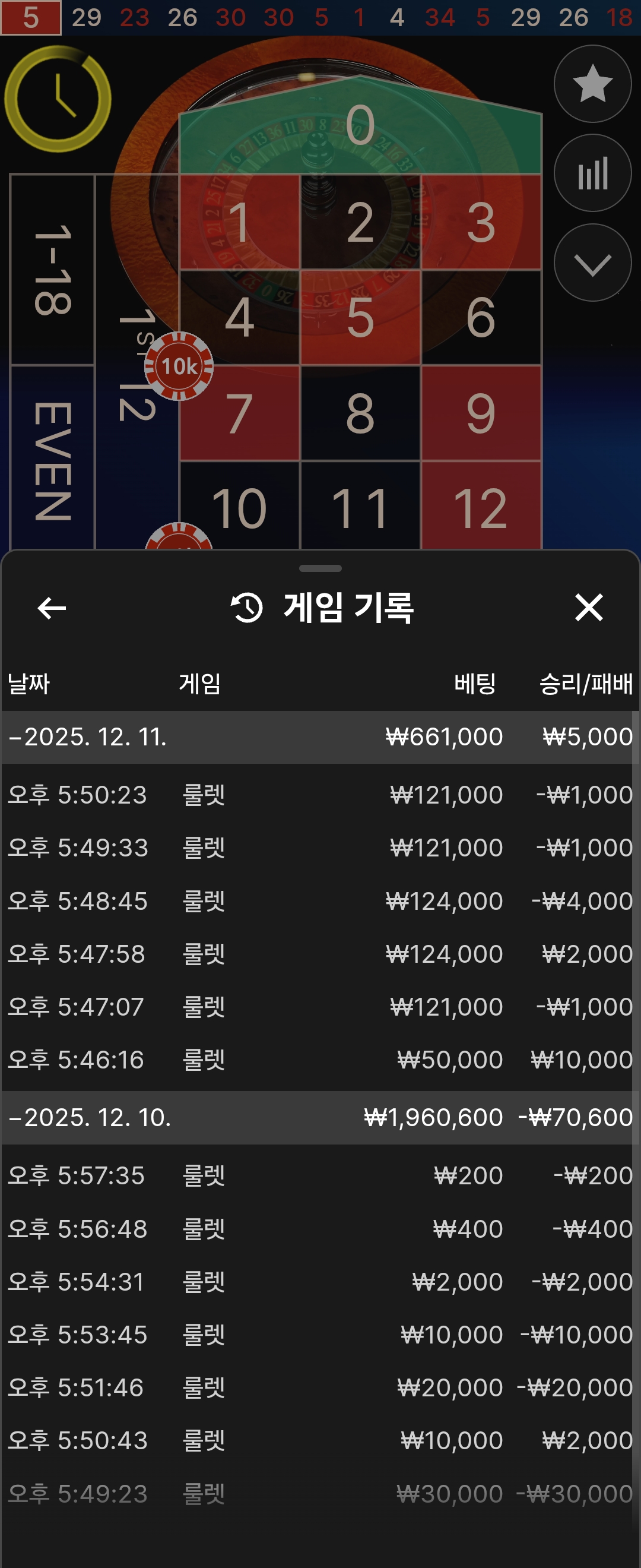Bet on number 12
Viewport: 641px width, 1568px height.
point(480,507)
